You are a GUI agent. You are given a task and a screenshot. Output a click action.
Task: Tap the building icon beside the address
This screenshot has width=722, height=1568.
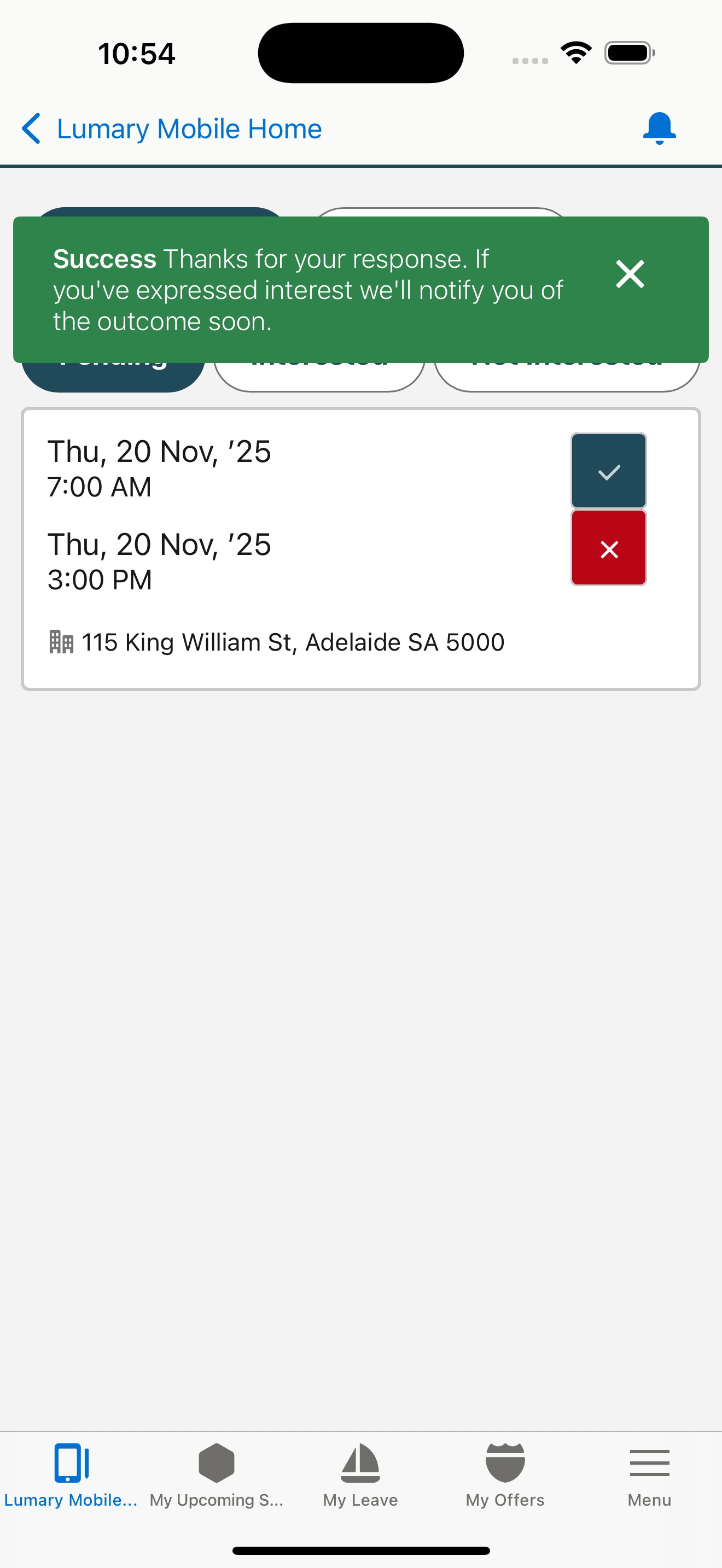pyautogui.click(x=61, y=641)
